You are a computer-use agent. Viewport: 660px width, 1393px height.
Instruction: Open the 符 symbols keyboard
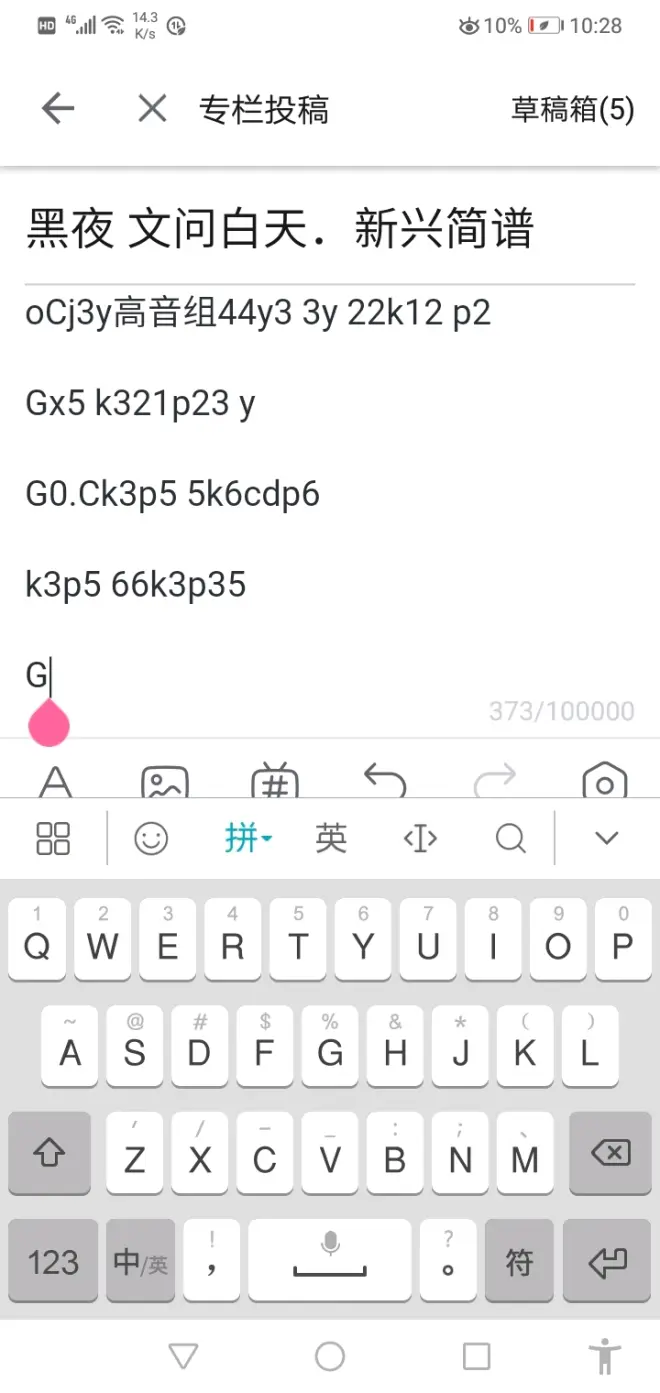(x=519, y=1262)
